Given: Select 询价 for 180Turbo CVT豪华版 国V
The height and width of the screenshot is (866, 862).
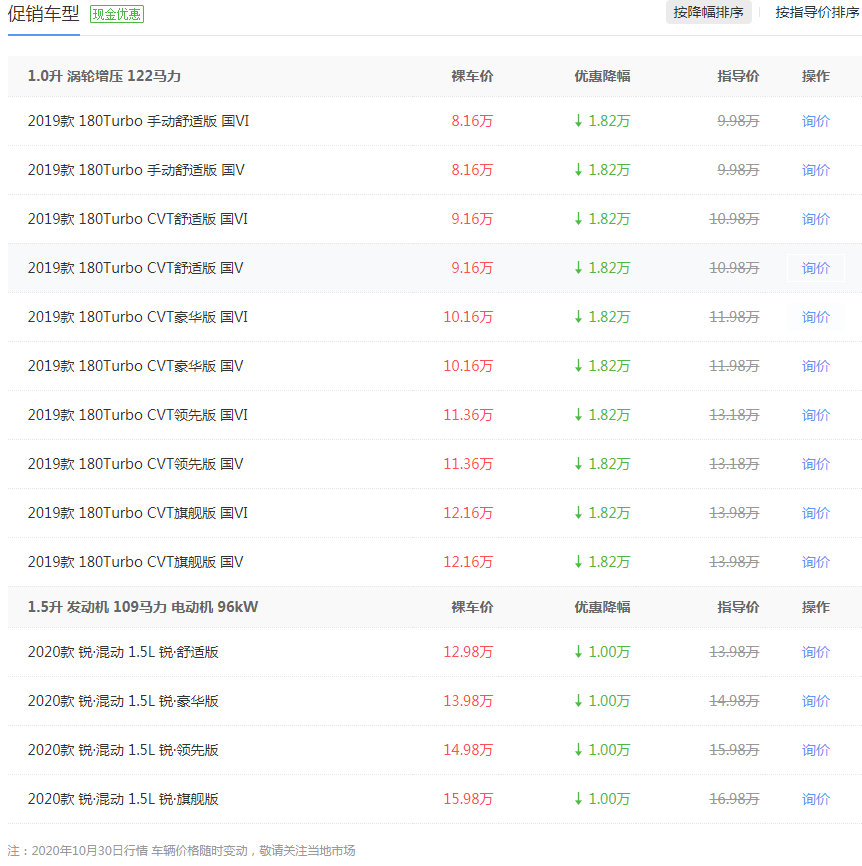Looking at the screenshot, I should pos(815,366).
